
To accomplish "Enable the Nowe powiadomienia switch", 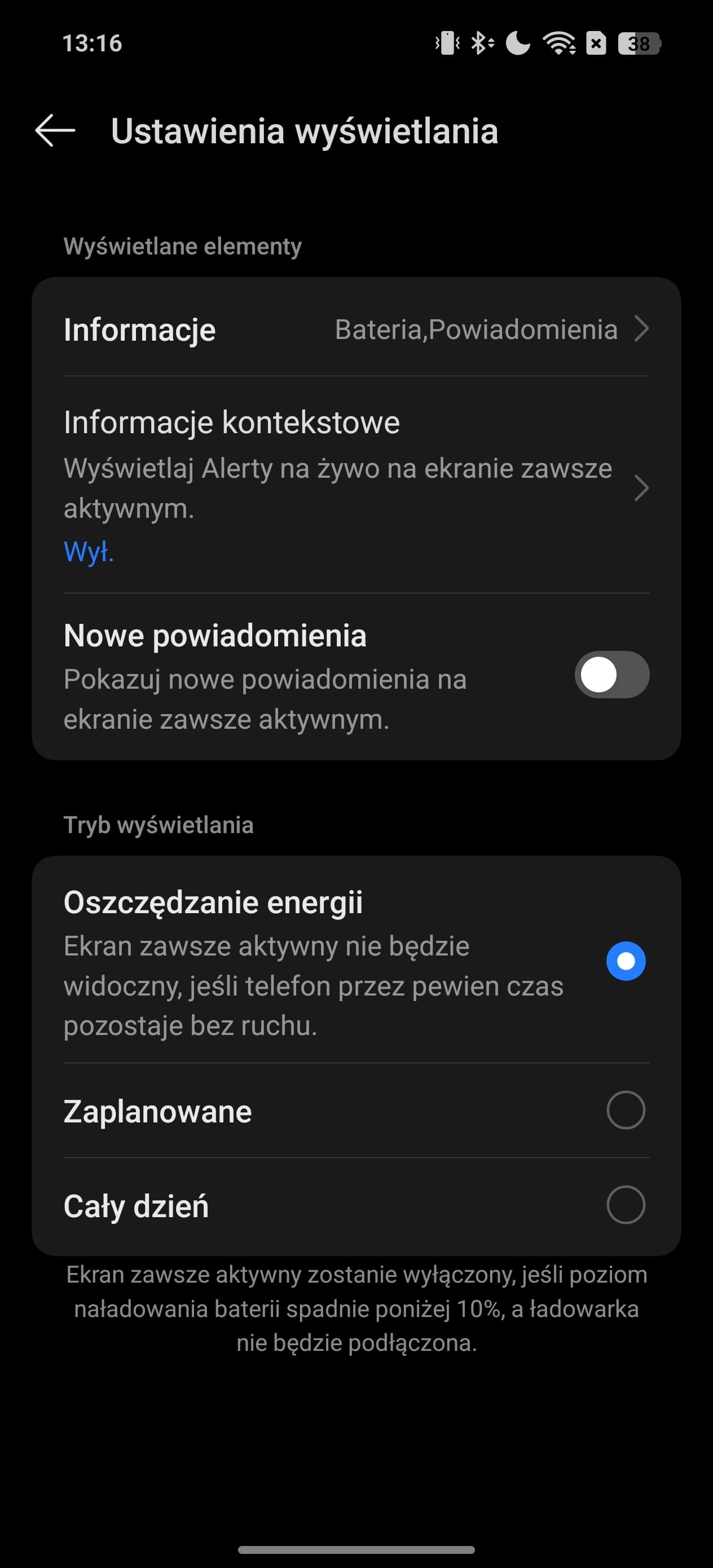I will (x=611, y=675).
